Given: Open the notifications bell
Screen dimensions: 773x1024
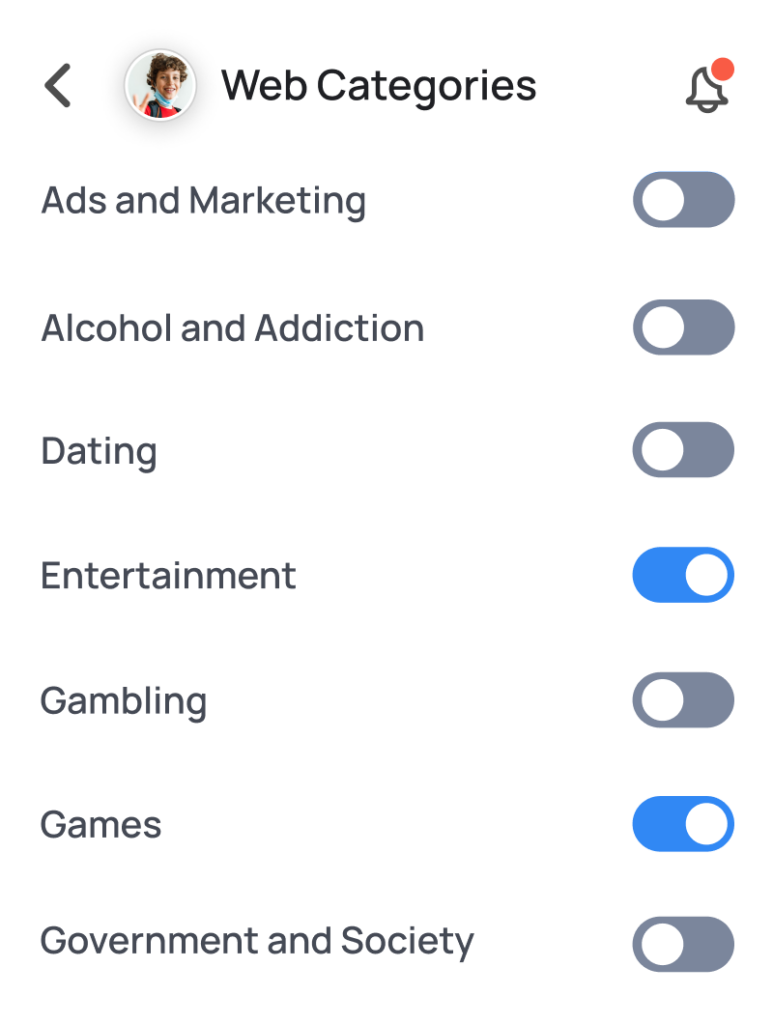Looking at the screenshot, I should coord(707,88).
